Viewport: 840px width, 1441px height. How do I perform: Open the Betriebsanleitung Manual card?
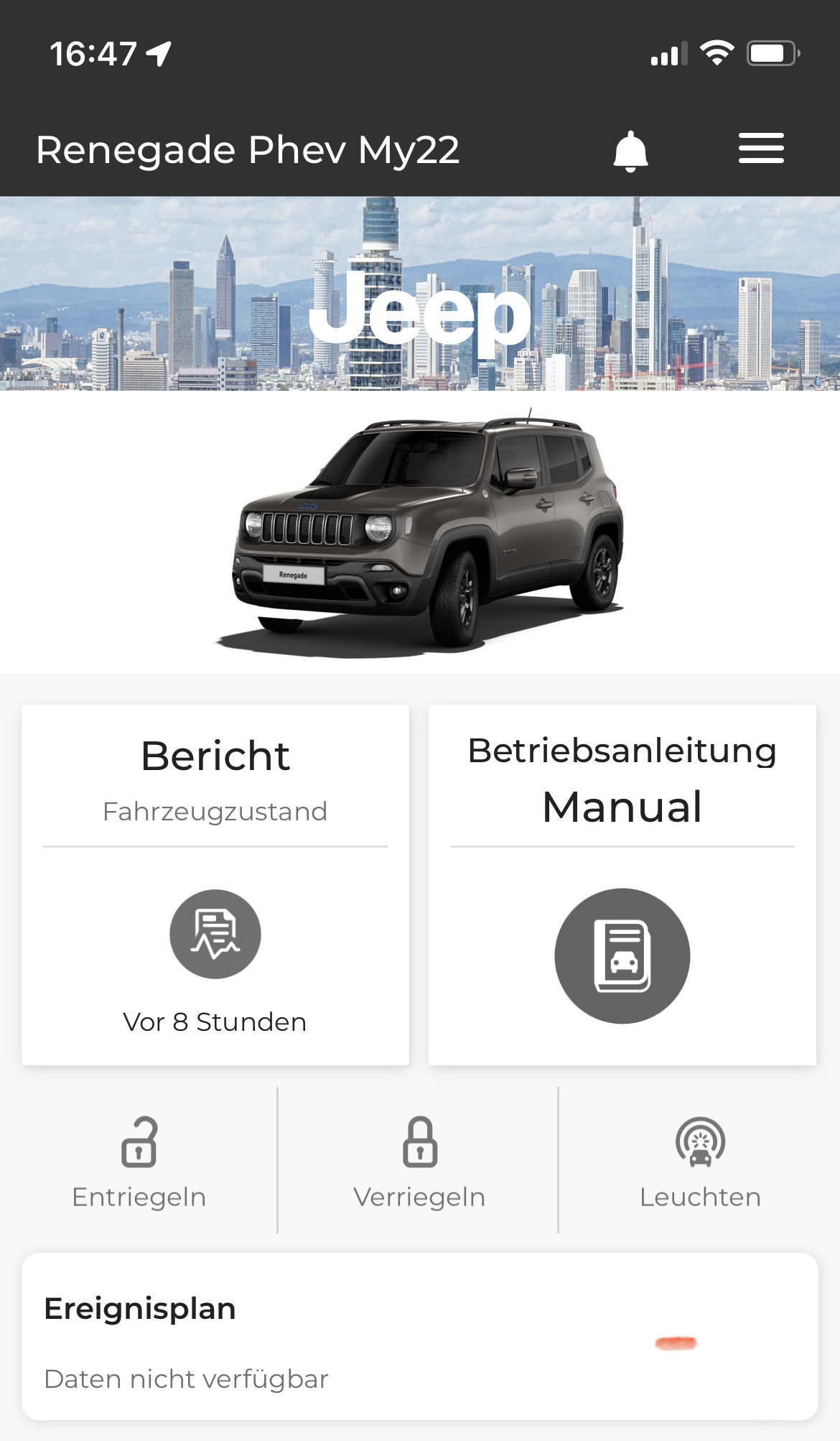pyautogui.click(x=622, y=884)
